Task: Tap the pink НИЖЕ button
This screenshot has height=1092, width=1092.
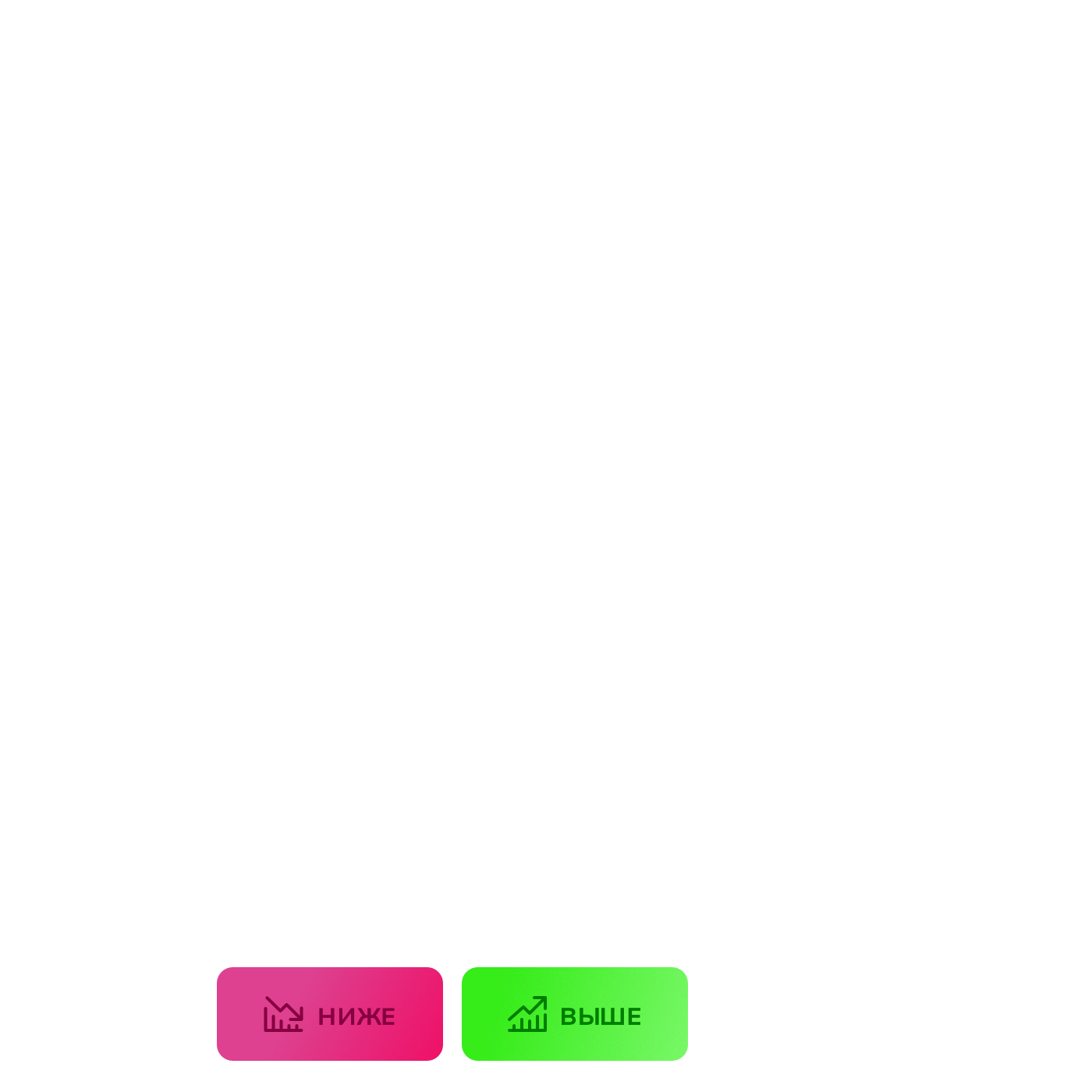Action: (x=329, y=1014)
